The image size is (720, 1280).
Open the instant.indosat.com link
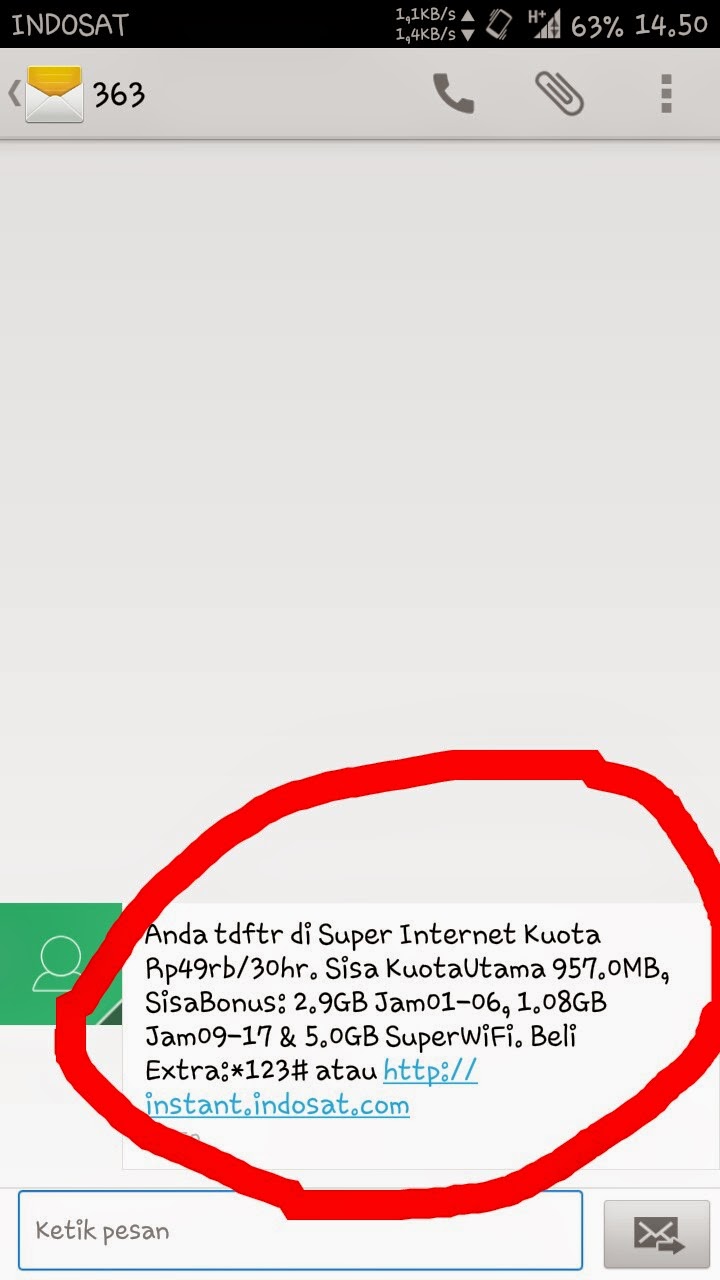(x=277, y=1106)
